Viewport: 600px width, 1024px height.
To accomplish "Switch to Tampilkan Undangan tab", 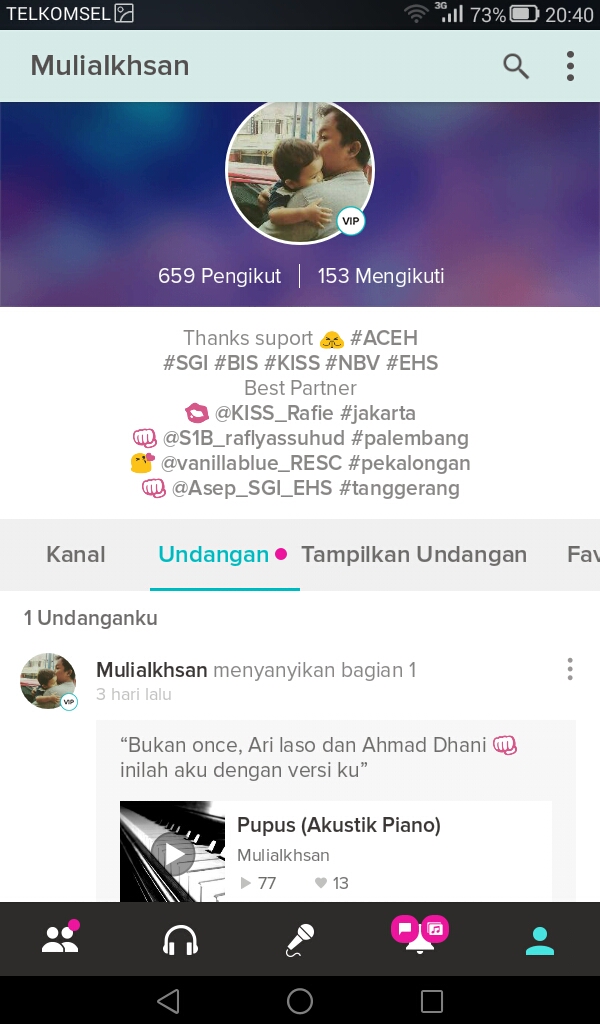I will tap(414, 554).
